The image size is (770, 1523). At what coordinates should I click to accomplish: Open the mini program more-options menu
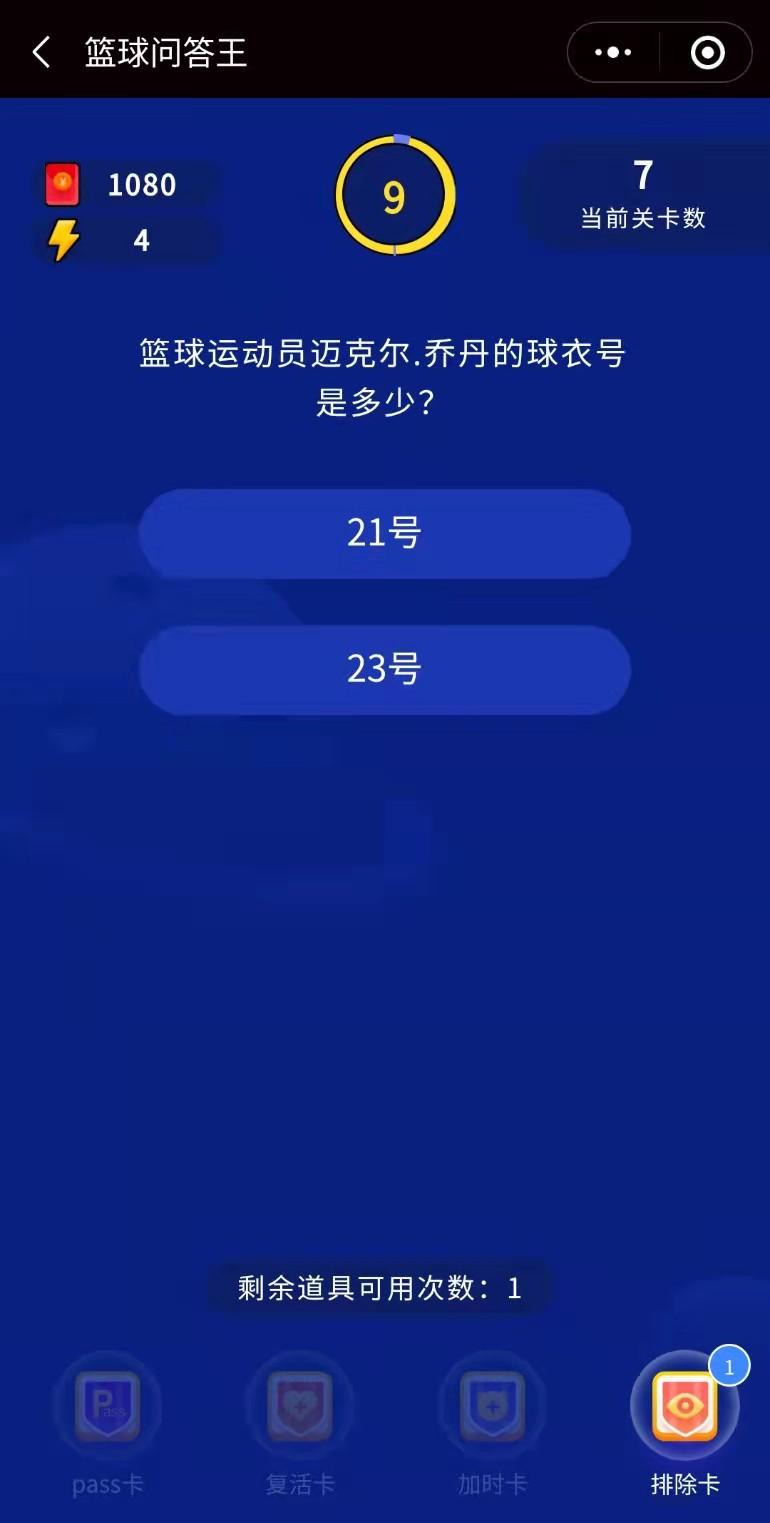tap(613, 52)
